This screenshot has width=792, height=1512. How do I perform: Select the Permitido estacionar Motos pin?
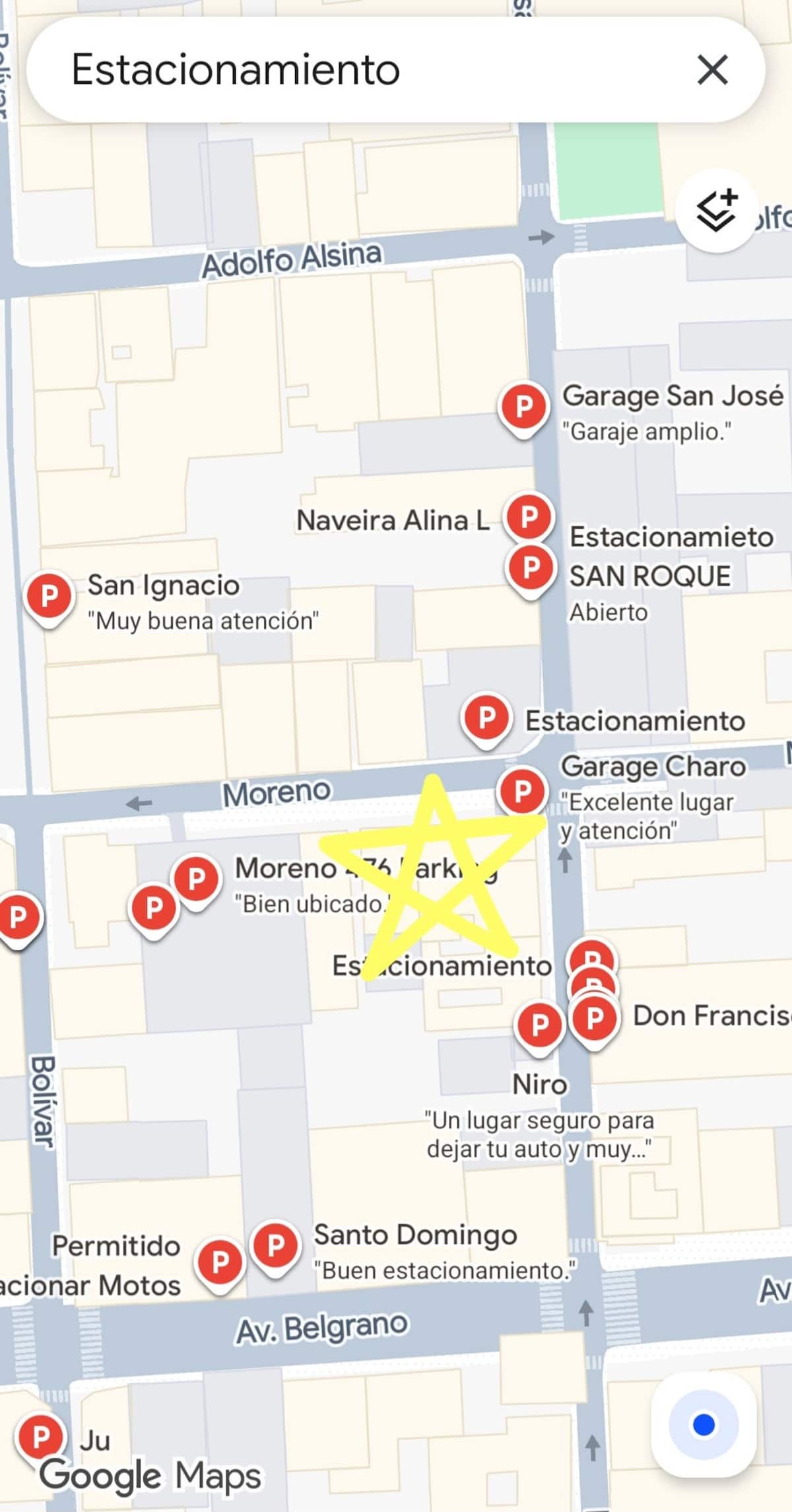pos(220,1262)
